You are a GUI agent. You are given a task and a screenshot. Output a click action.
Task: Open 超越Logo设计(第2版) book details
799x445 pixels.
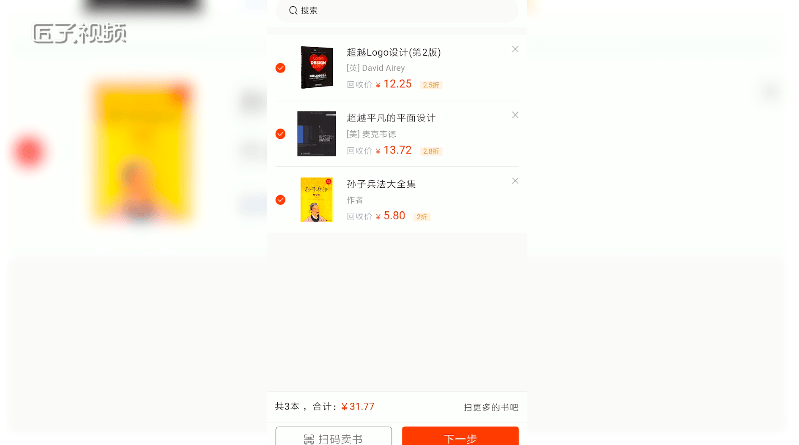click(393, 52)
